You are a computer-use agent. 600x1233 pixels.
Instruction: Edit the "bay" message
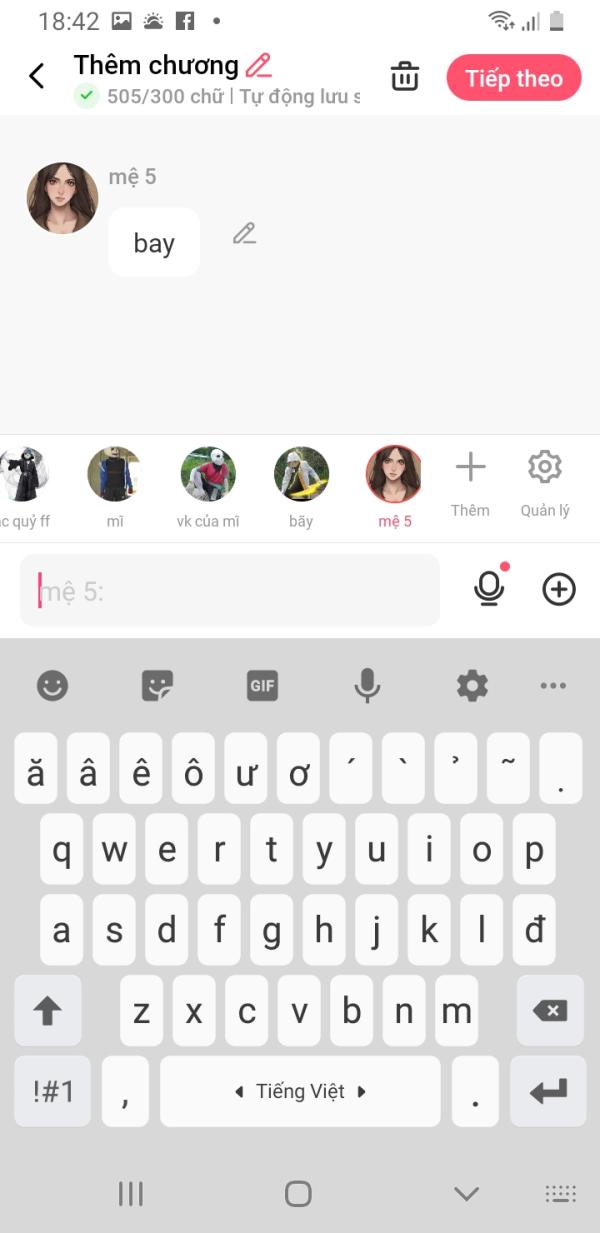244,234
